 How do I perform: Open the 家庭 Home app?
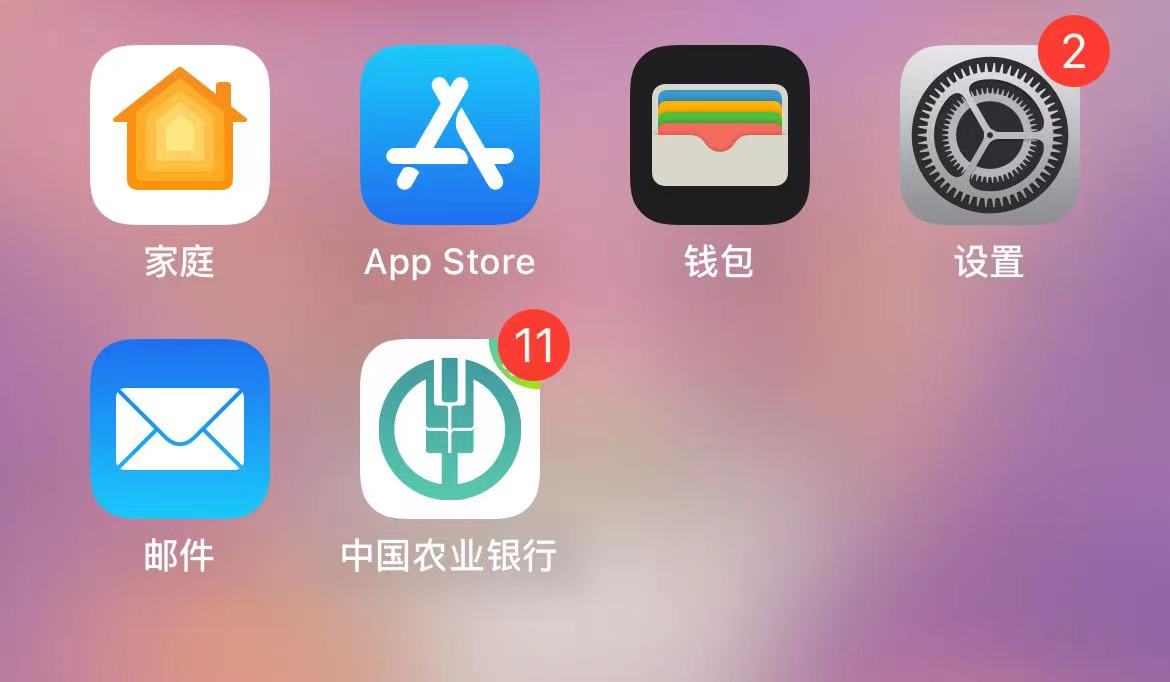pyautogui.click(x=180, y=135)
